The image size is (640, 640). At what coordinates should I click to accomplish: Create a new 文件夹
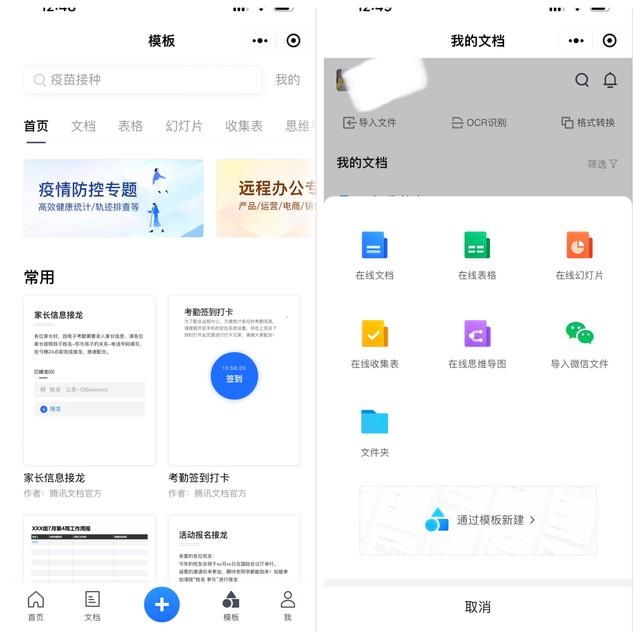tap(374, 431)
